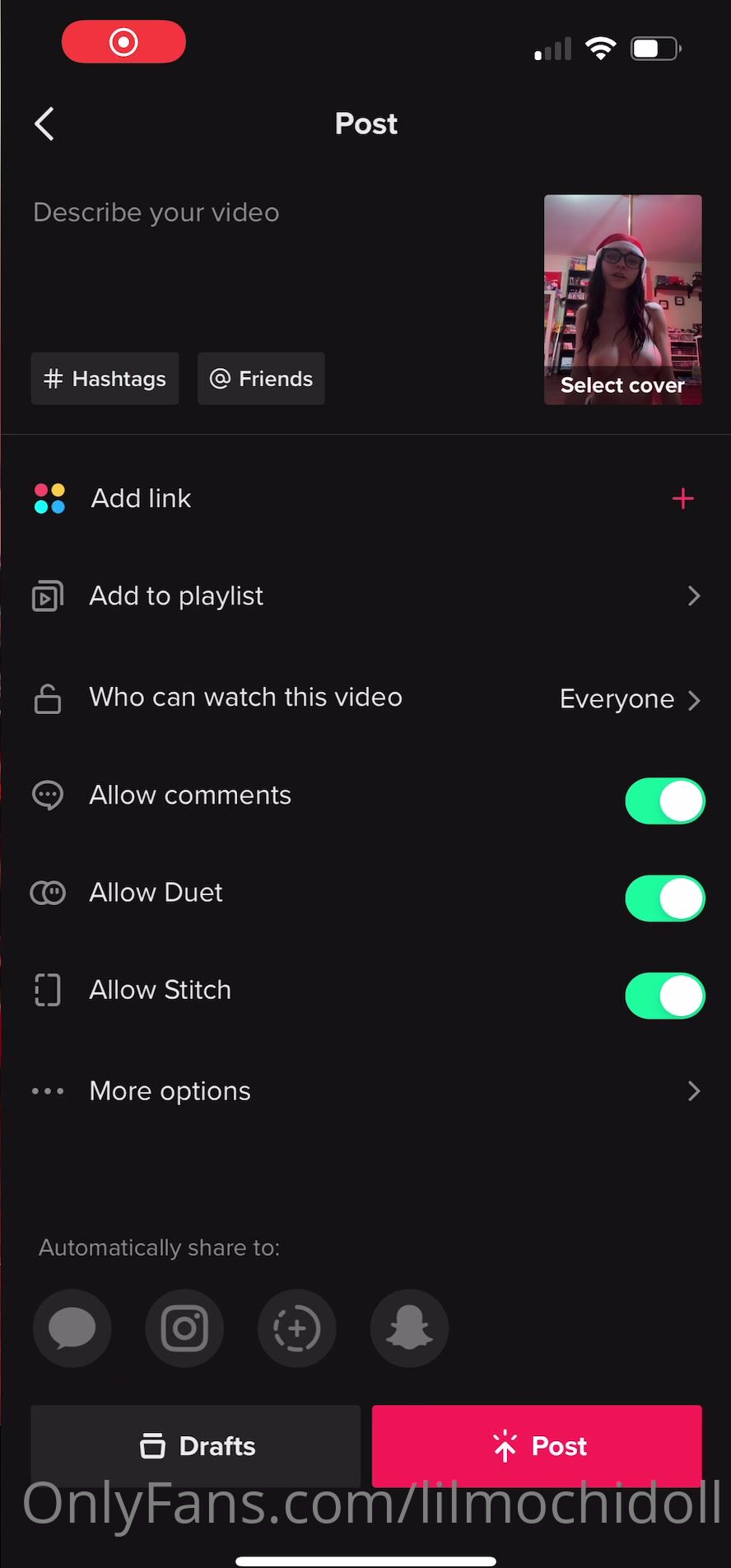Turn off Allow comments

664,800
